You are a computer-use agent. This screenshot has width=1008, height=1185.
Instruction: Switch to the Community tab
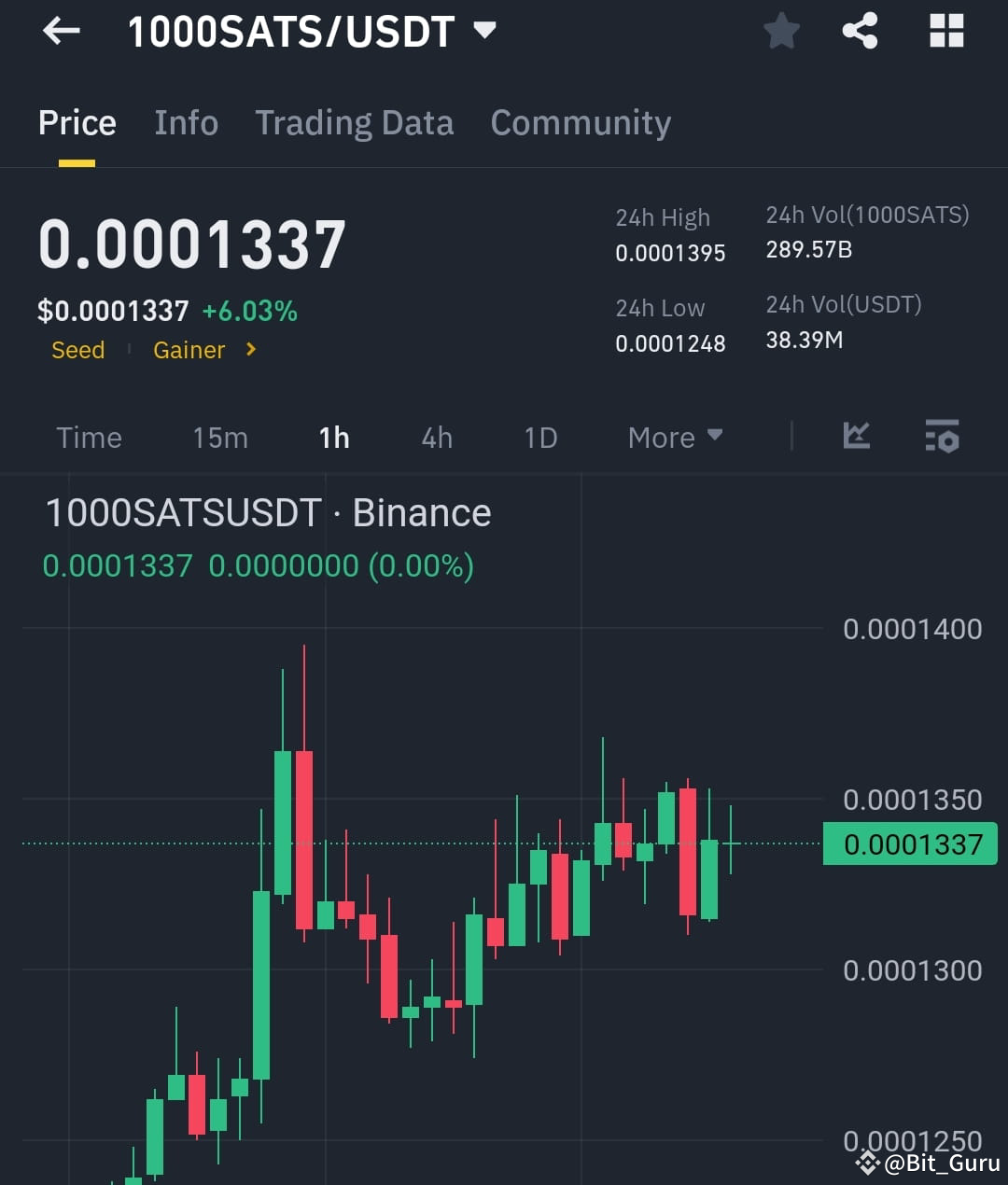(x=581, y=122)
